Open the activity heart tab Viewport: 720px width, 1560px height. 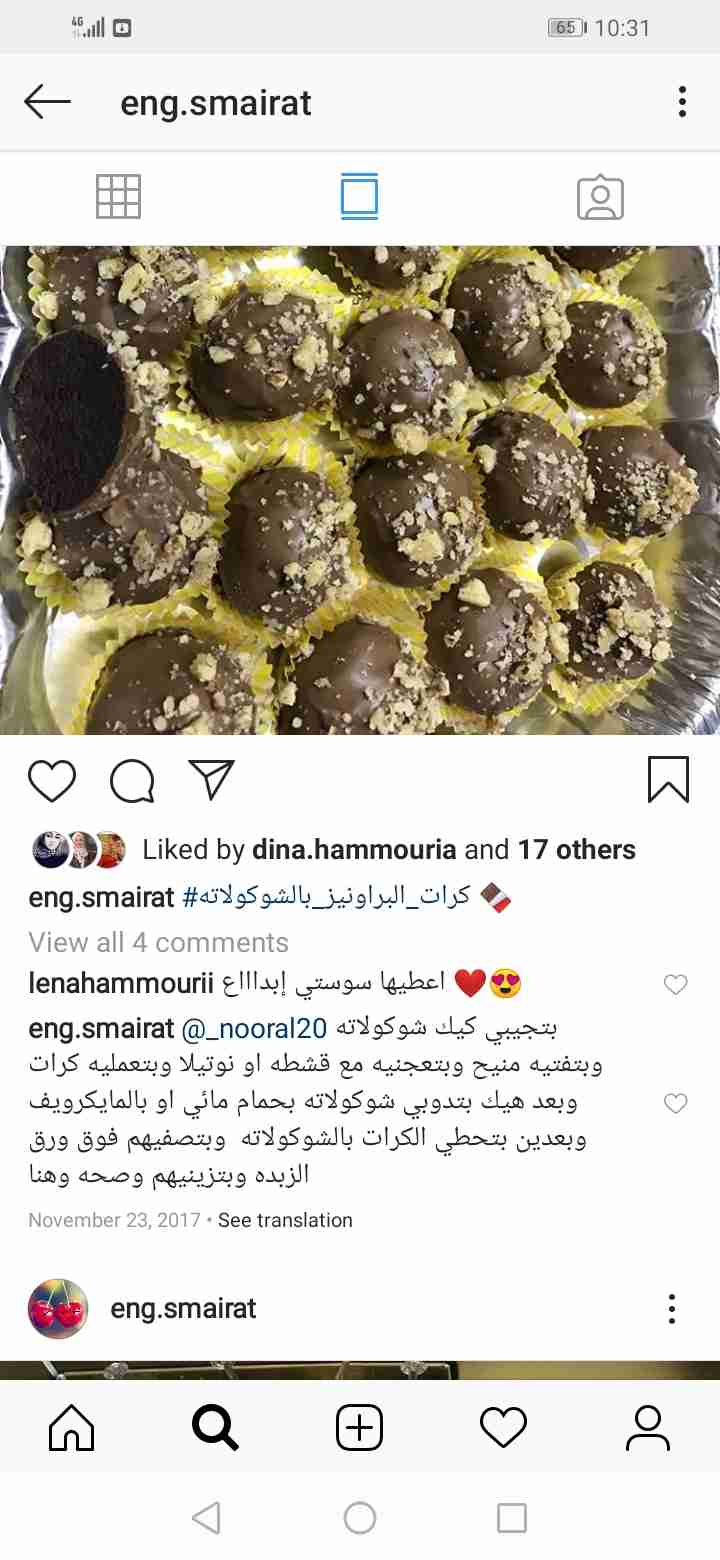click(x=503, y=1427)
